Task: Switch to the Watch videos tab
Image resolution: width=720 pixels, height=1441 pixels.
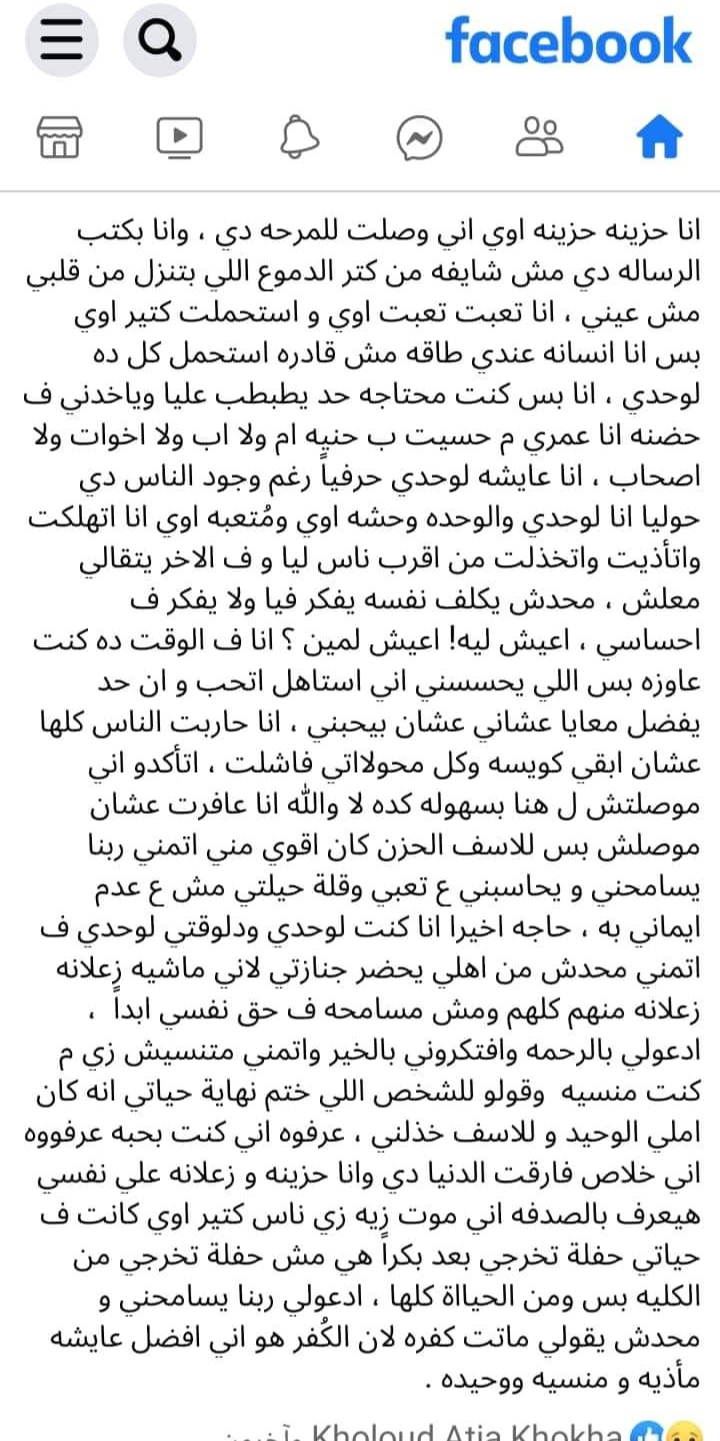Action: [x=180, y=137]
